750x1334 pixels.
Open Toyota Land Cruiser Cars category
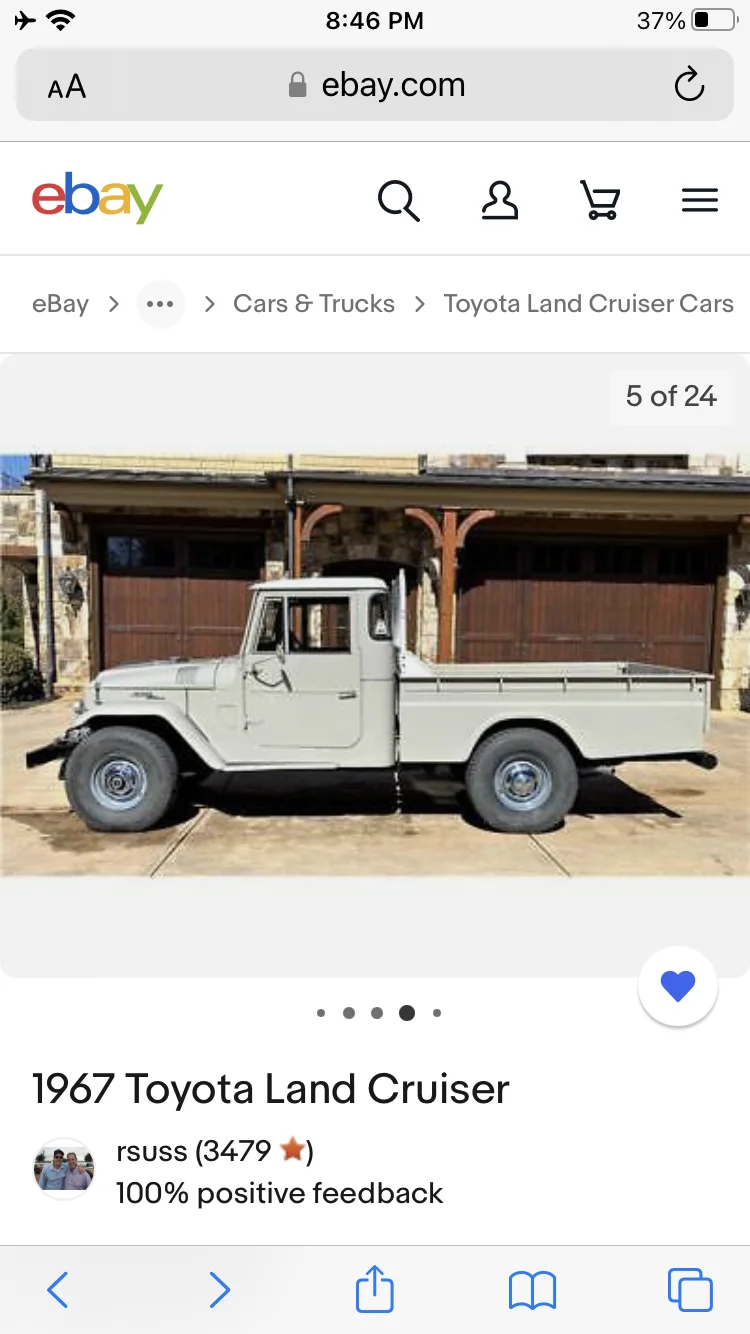[x=588, y=304]
